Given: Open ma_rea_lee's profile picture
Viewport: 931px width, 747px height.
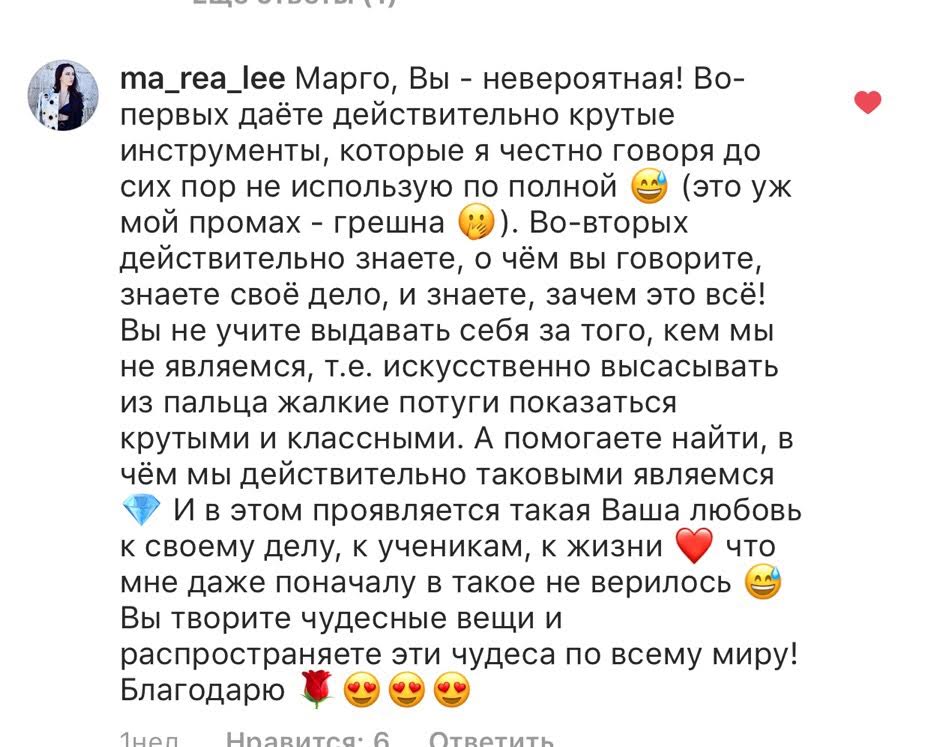Looking at the screenshot, I should point(62,95).
